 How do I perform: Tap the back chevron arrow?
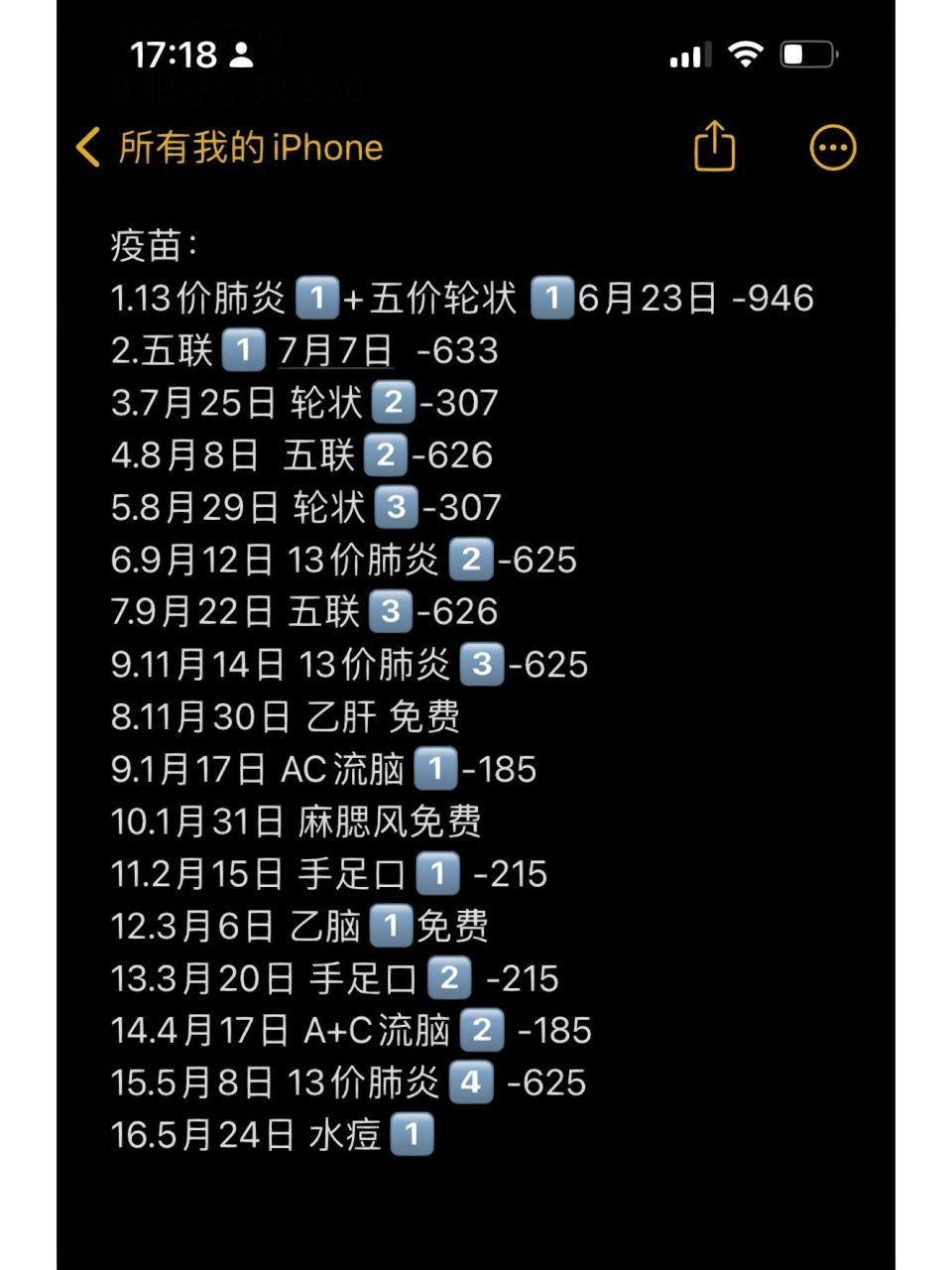87,147
